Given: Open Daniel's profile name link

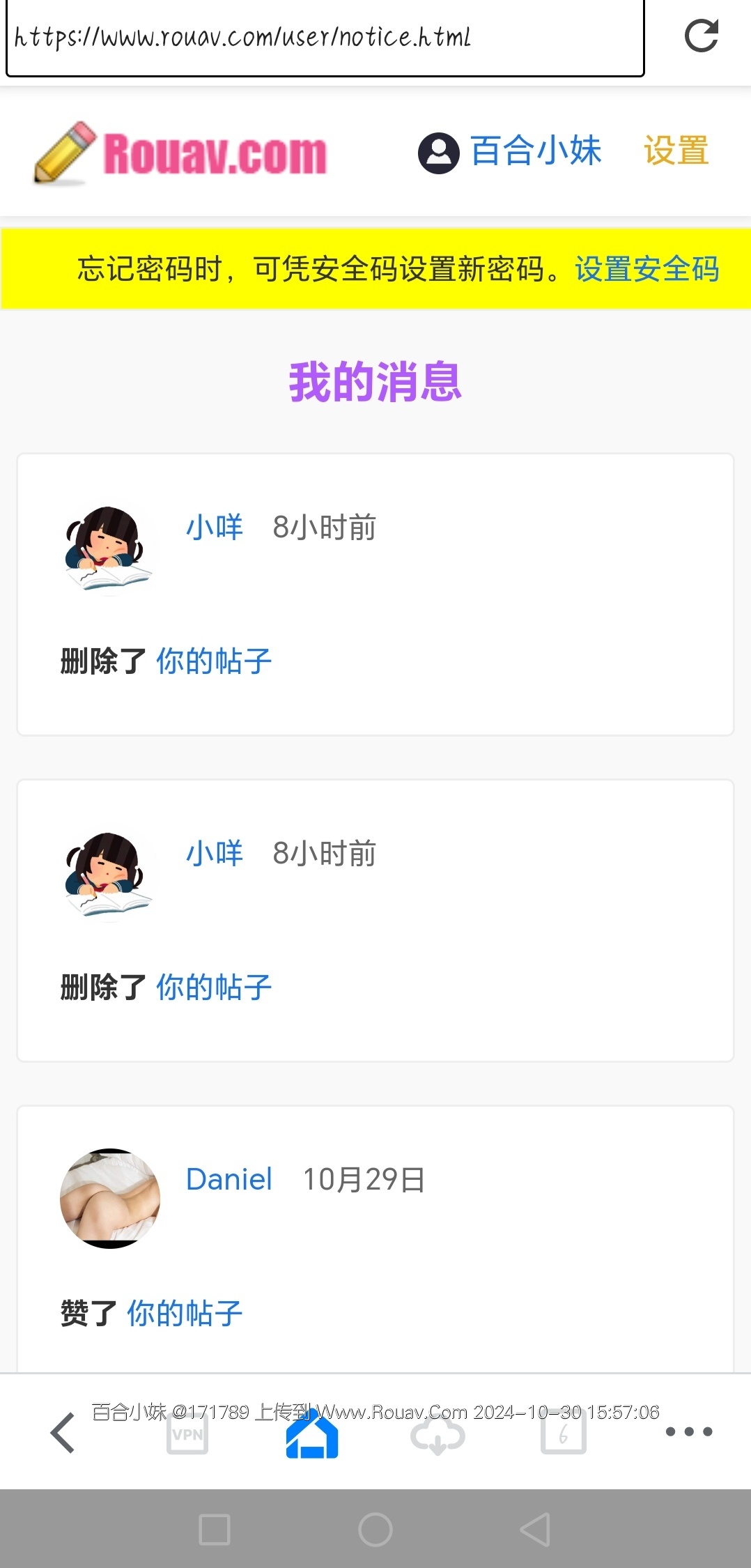Looking at the screenshot, I should pos(229,1179).
